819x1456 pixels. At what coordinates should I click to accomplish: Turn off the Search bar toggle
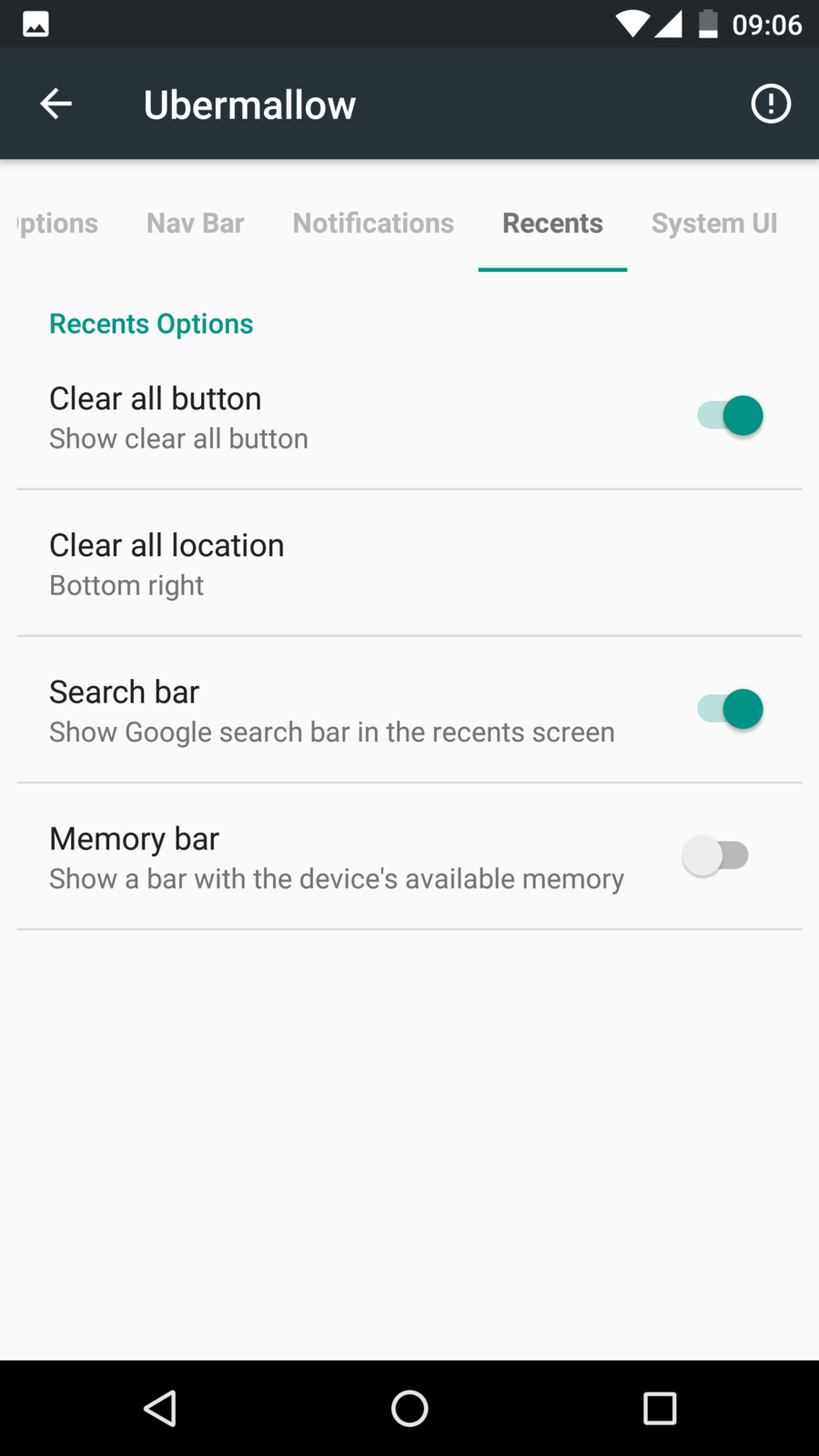pyautogui.click(x=730, y=709)
